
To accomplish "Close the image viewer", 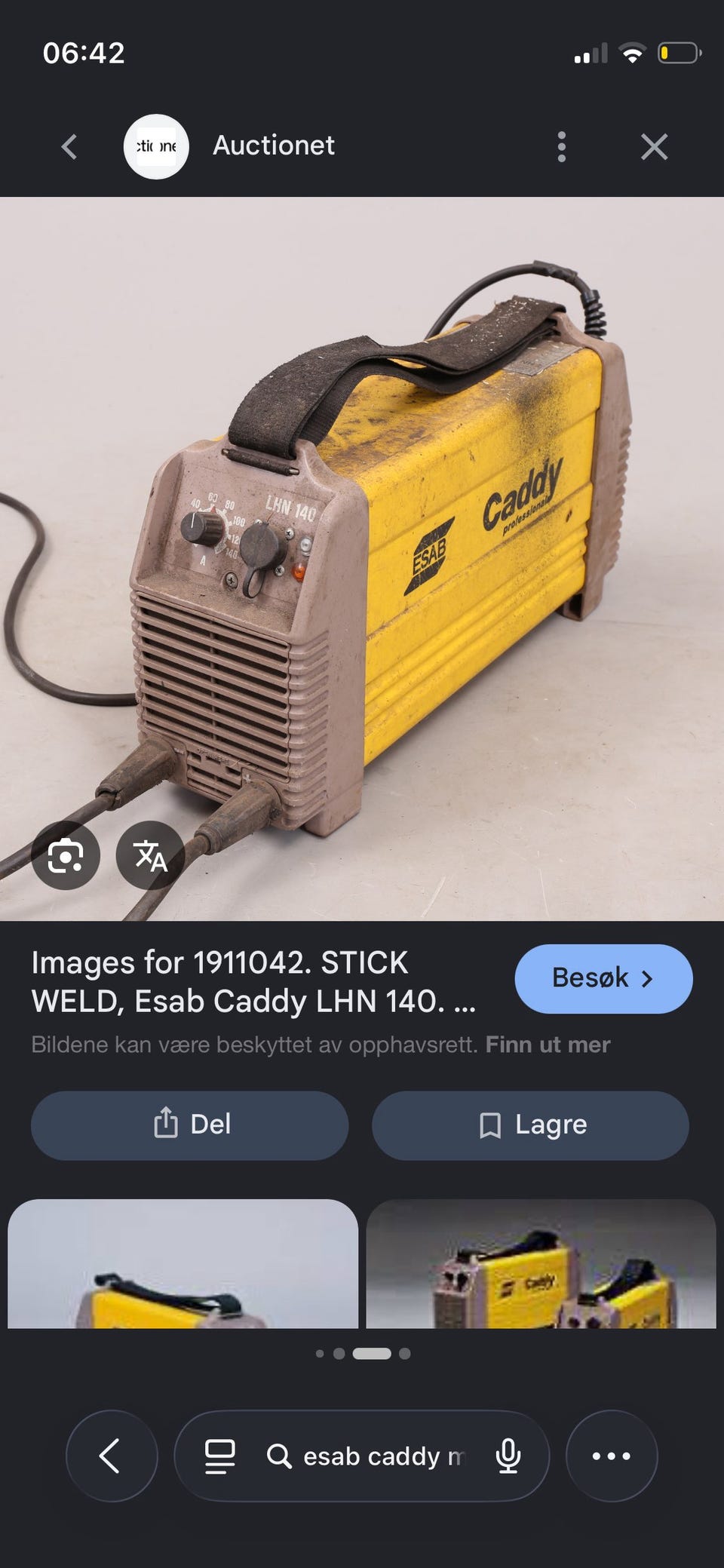I will tap(654, 146).
